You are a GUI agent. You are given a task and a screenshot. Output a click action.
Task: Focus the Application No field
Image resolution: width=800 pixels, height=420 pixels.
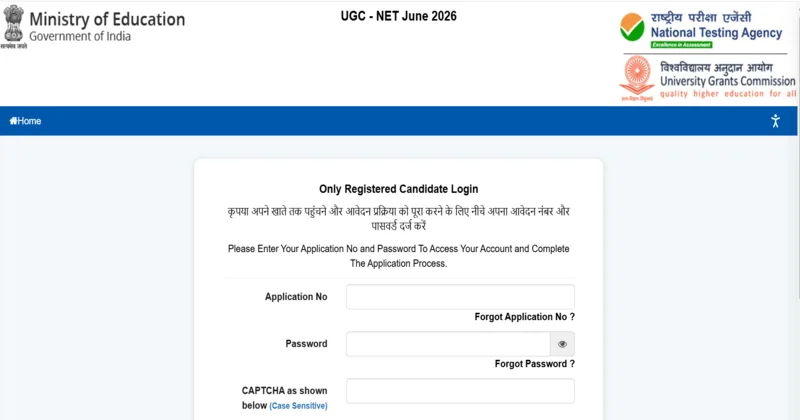460,297
